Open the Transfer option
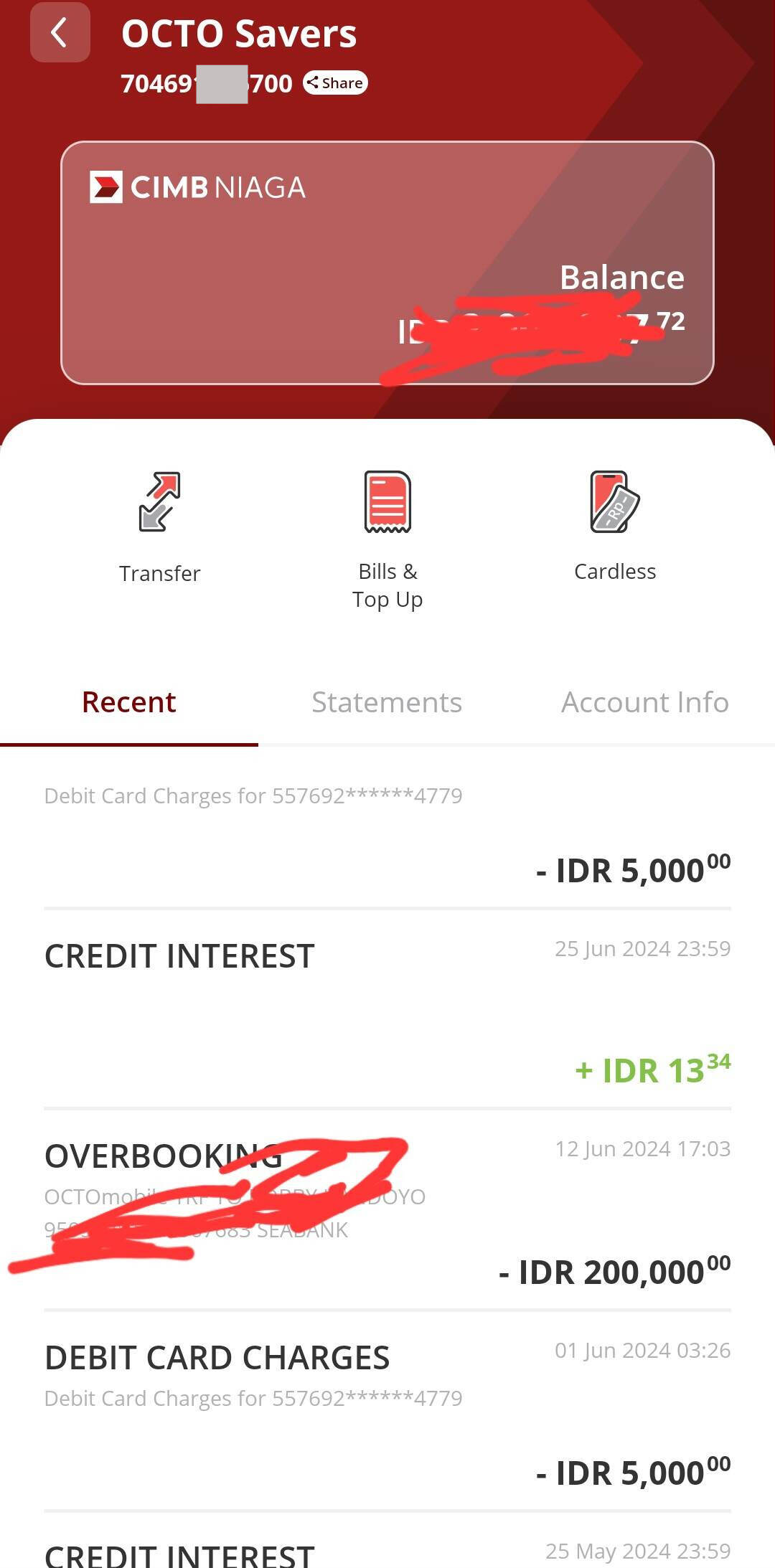Viewport: 775px width, 1568px height. pyautogui.click(x=159, y=526)
